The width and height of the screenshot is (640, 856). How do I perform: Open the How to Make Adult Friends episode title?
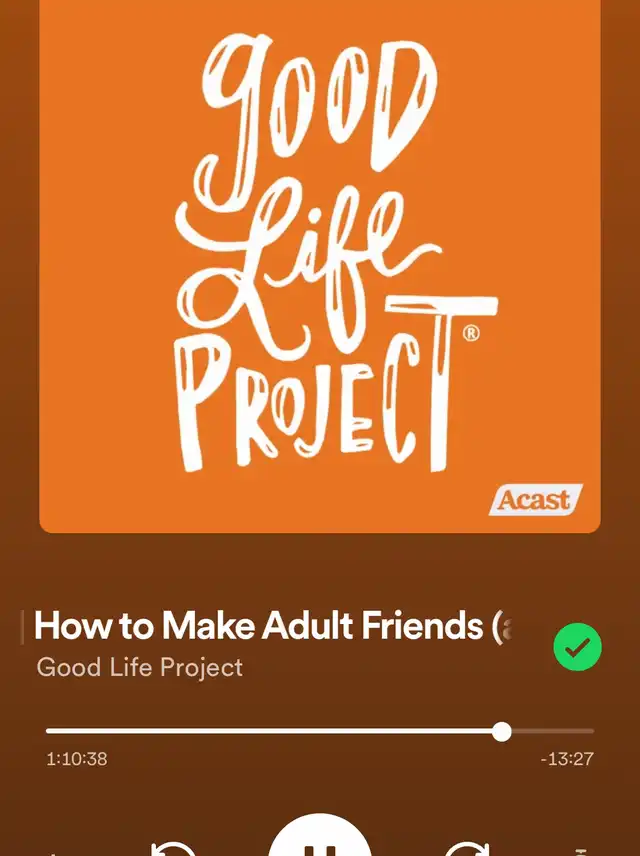pyautogui.click(x=273, y=625)
